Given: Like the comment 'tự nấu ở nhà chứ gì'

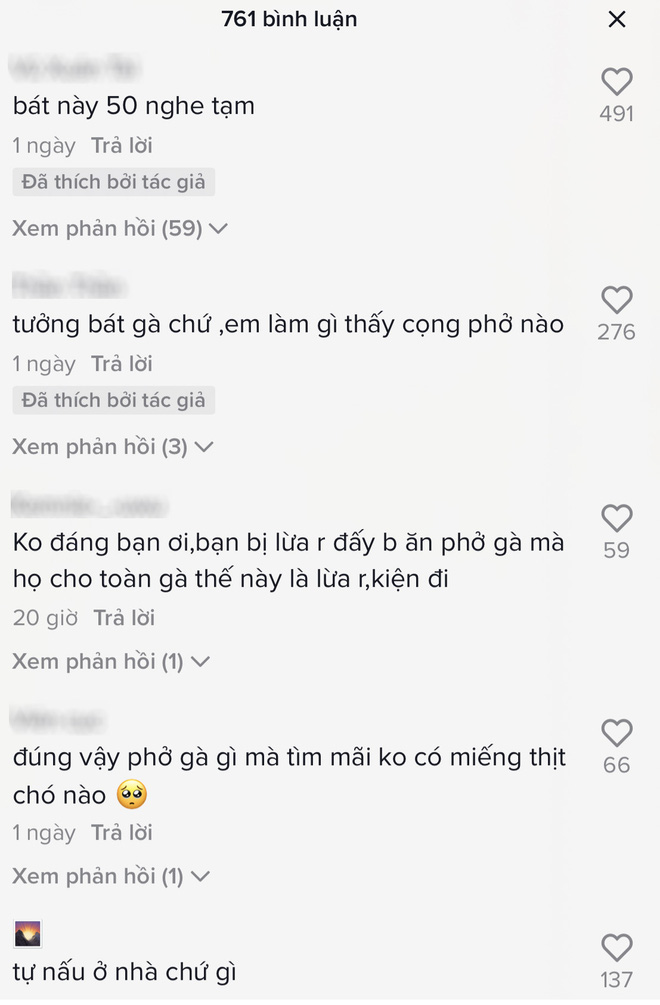Looking at the screenshot, I should coord(617,947).
